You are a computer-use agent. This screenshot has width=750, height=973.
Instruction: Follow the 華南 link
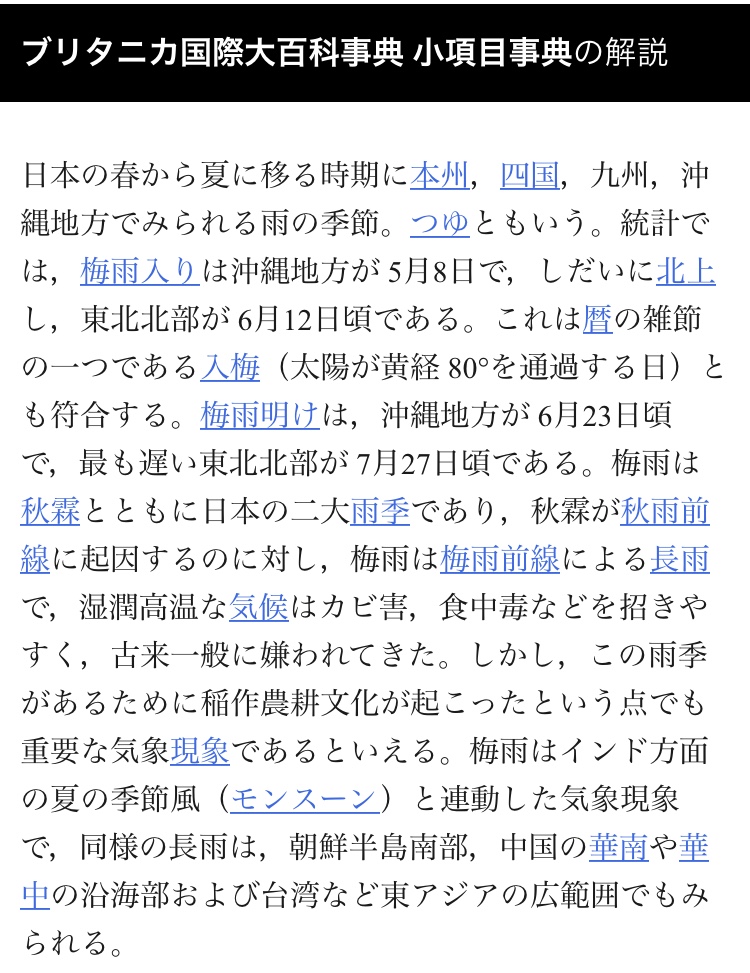(617, 847)
